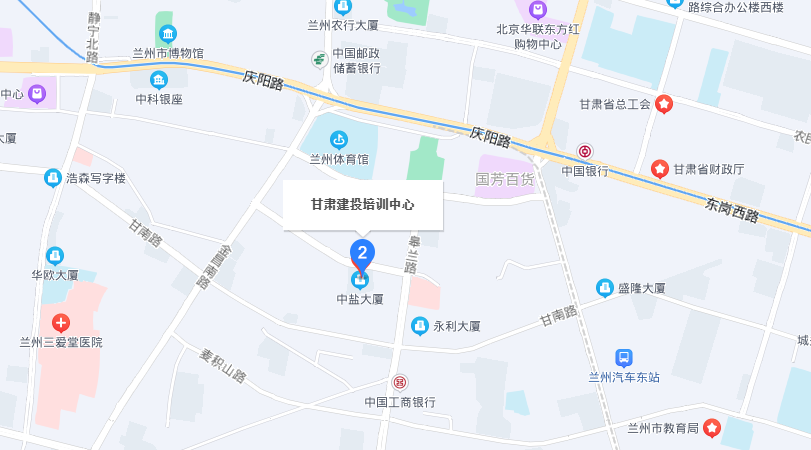Open the 甘肃建设培训中心 info label

click(362, 204)
